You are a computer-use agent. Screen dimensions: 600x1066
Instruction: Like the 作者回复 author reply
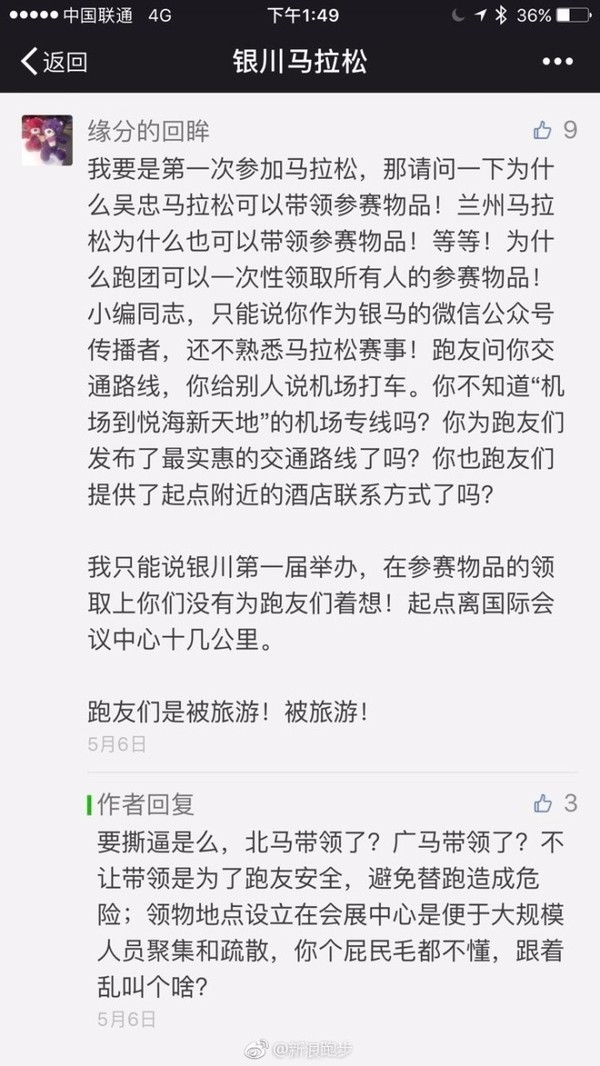click(x=543, y=803)
